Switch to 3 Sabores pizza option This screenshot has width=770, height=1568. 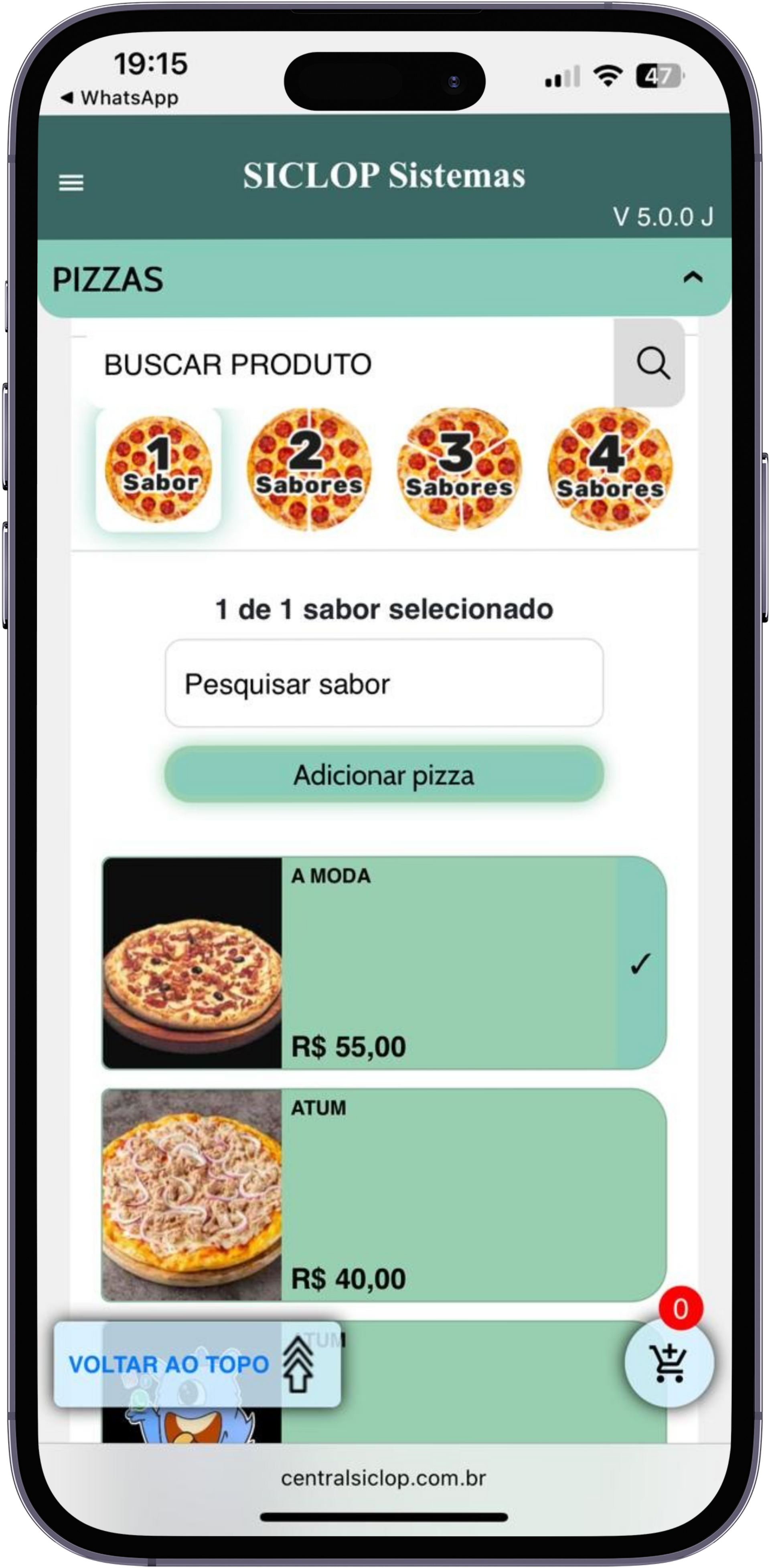(459, 469)
